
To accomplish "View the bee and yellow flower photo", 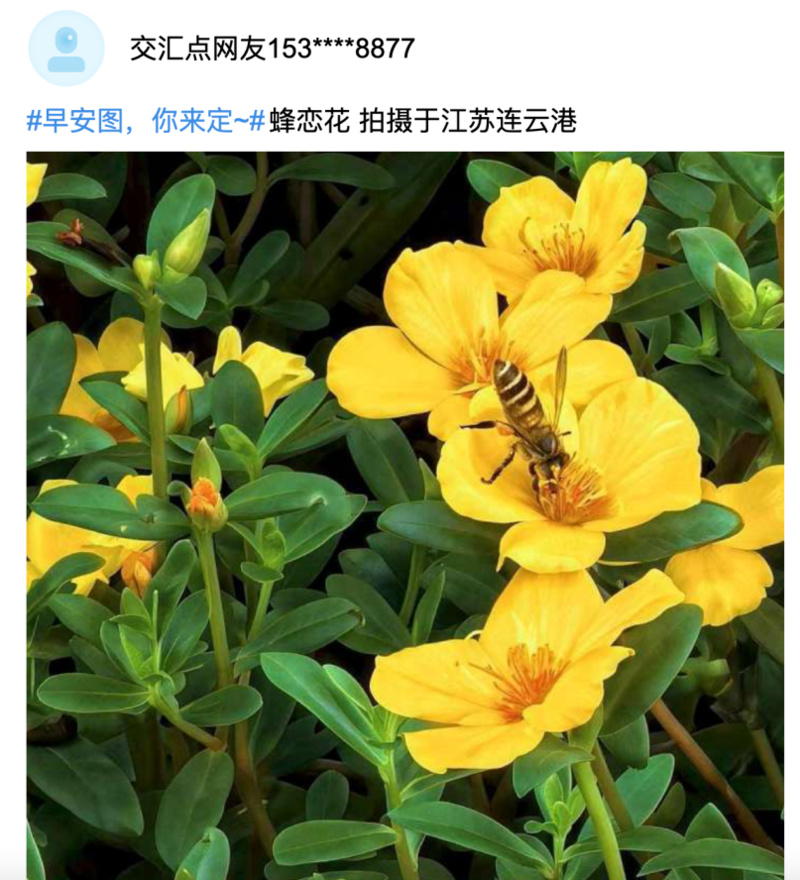I will 405,515.
